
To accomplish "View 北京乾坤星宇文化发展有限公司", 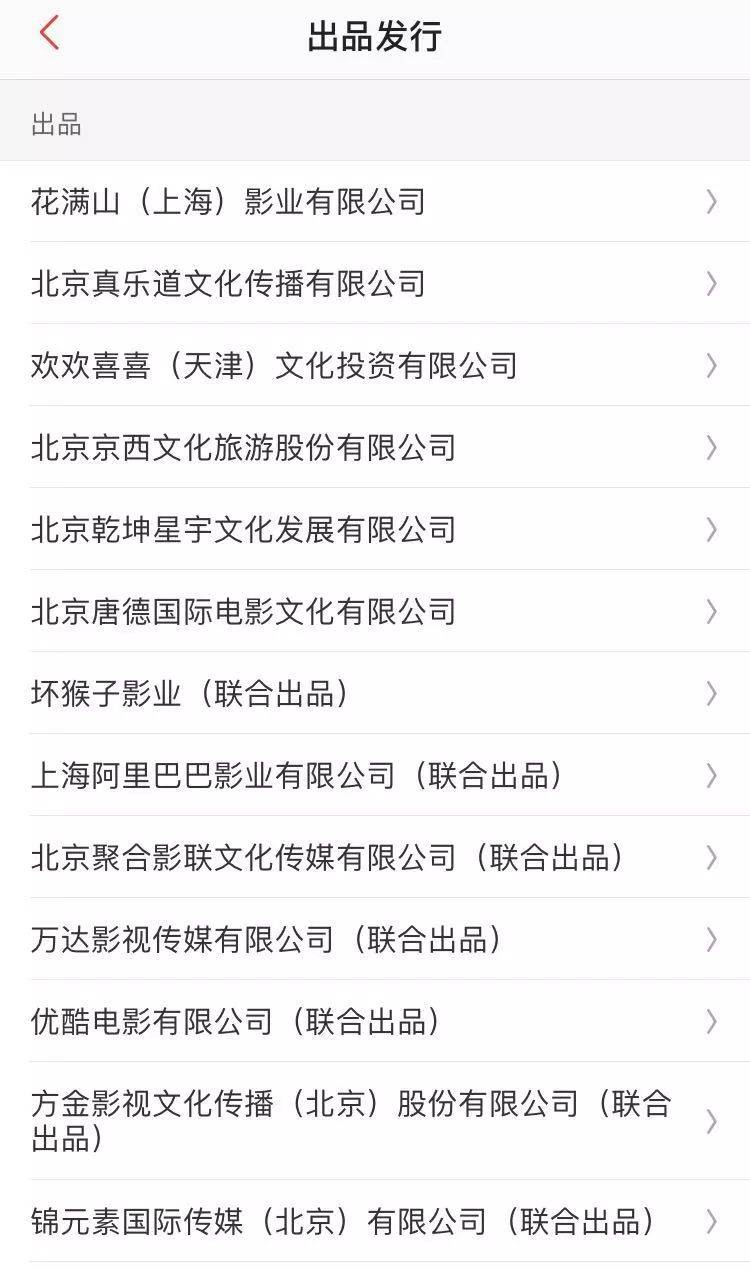I will [375, 530].
